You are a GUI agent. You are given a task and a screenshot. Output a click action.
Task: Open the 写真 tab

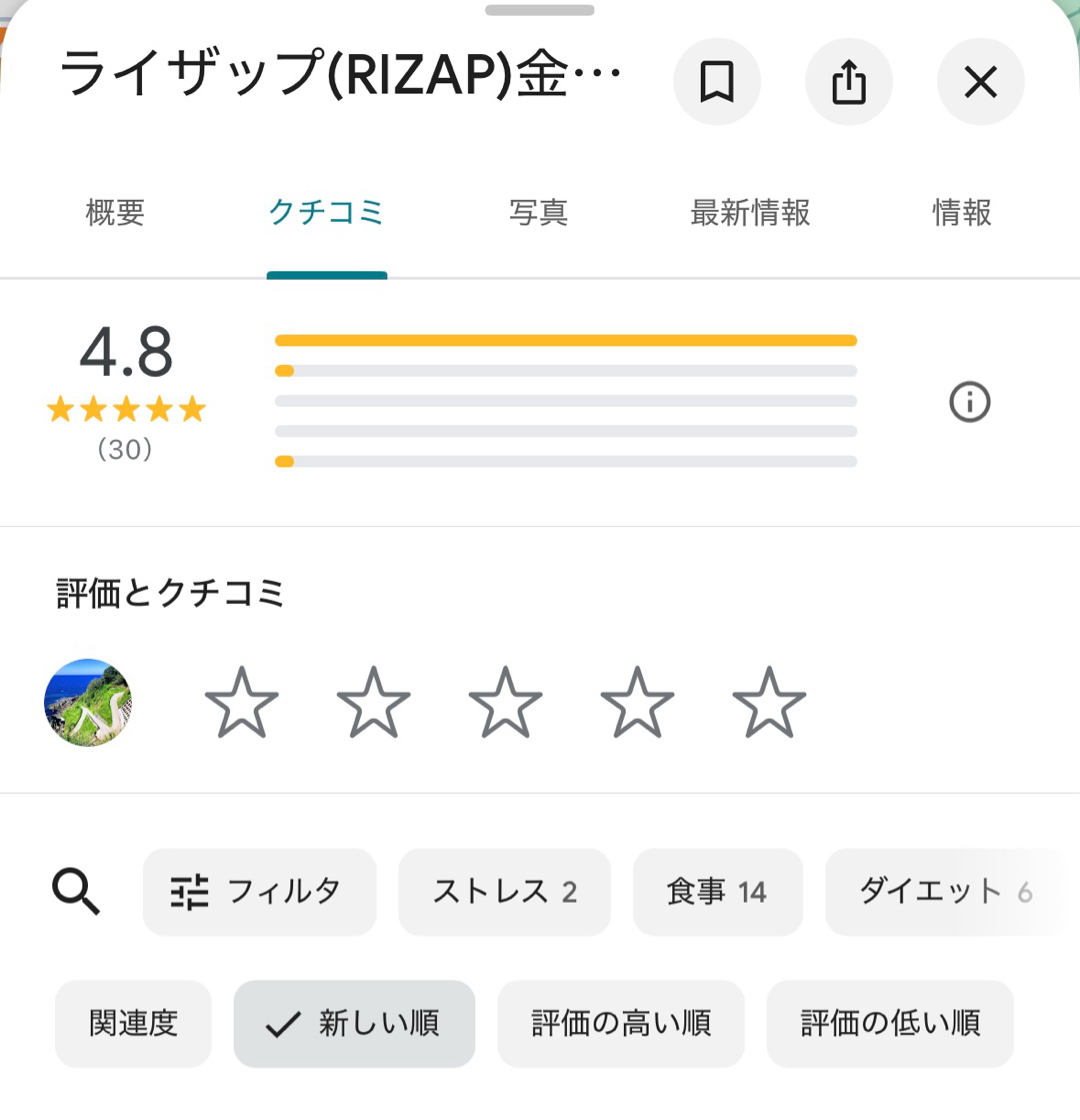coord(538,213)
